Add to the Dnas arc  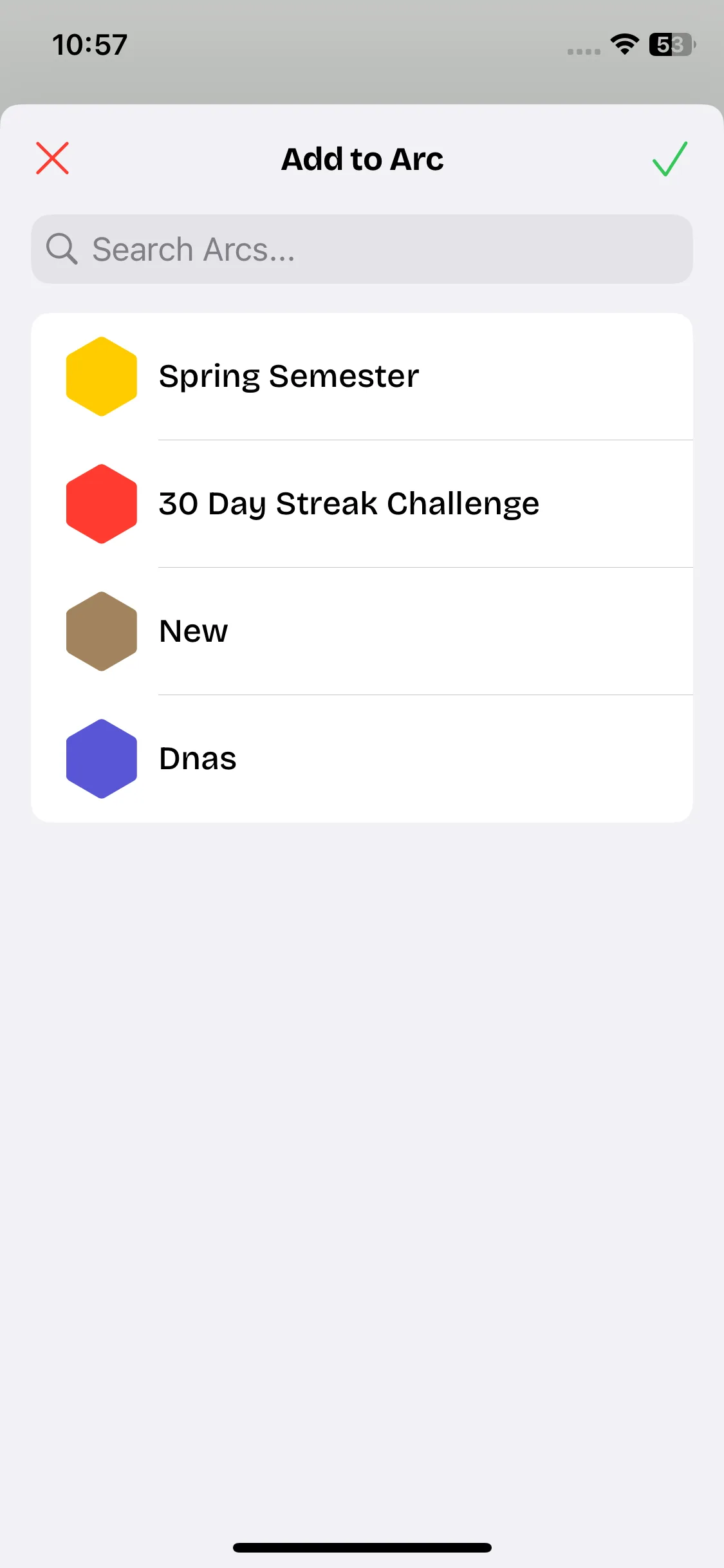[362, 758]
